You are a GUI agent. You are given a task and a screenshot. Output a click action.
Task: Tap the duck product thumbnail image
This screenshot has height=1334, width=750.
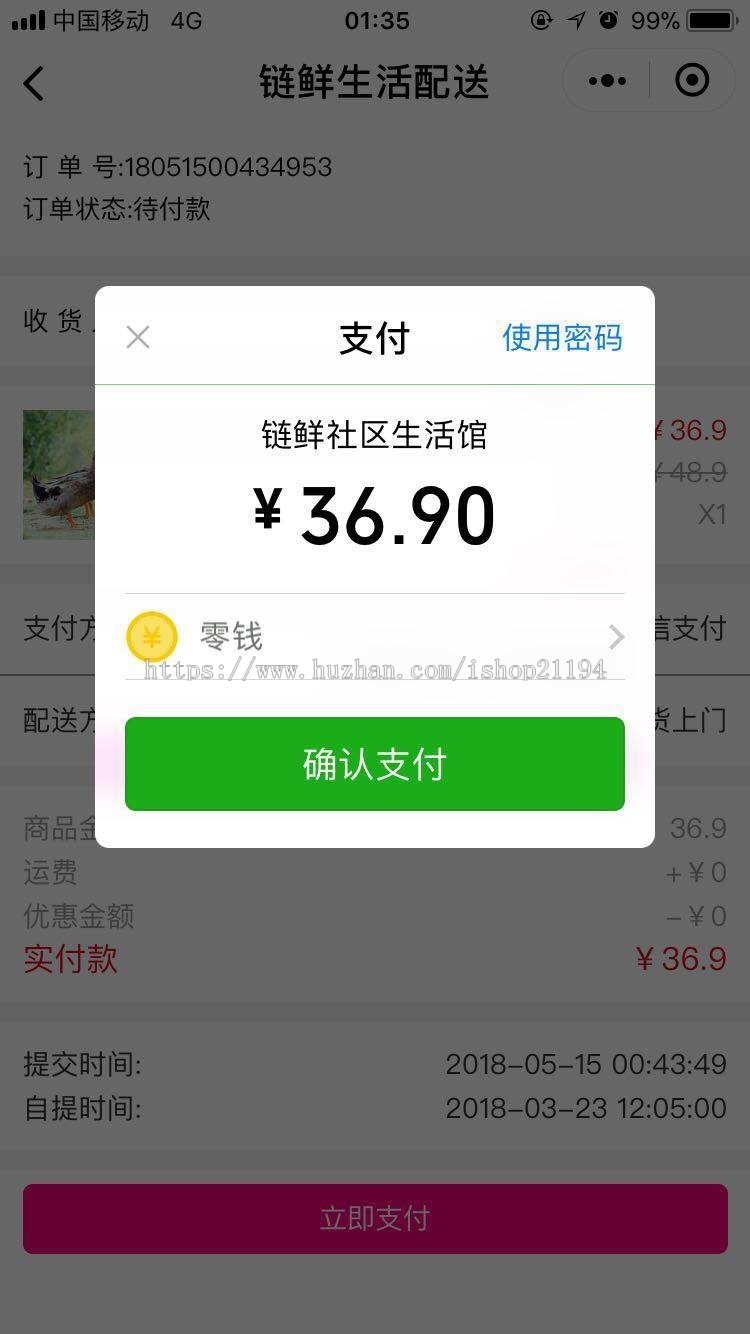56,475
